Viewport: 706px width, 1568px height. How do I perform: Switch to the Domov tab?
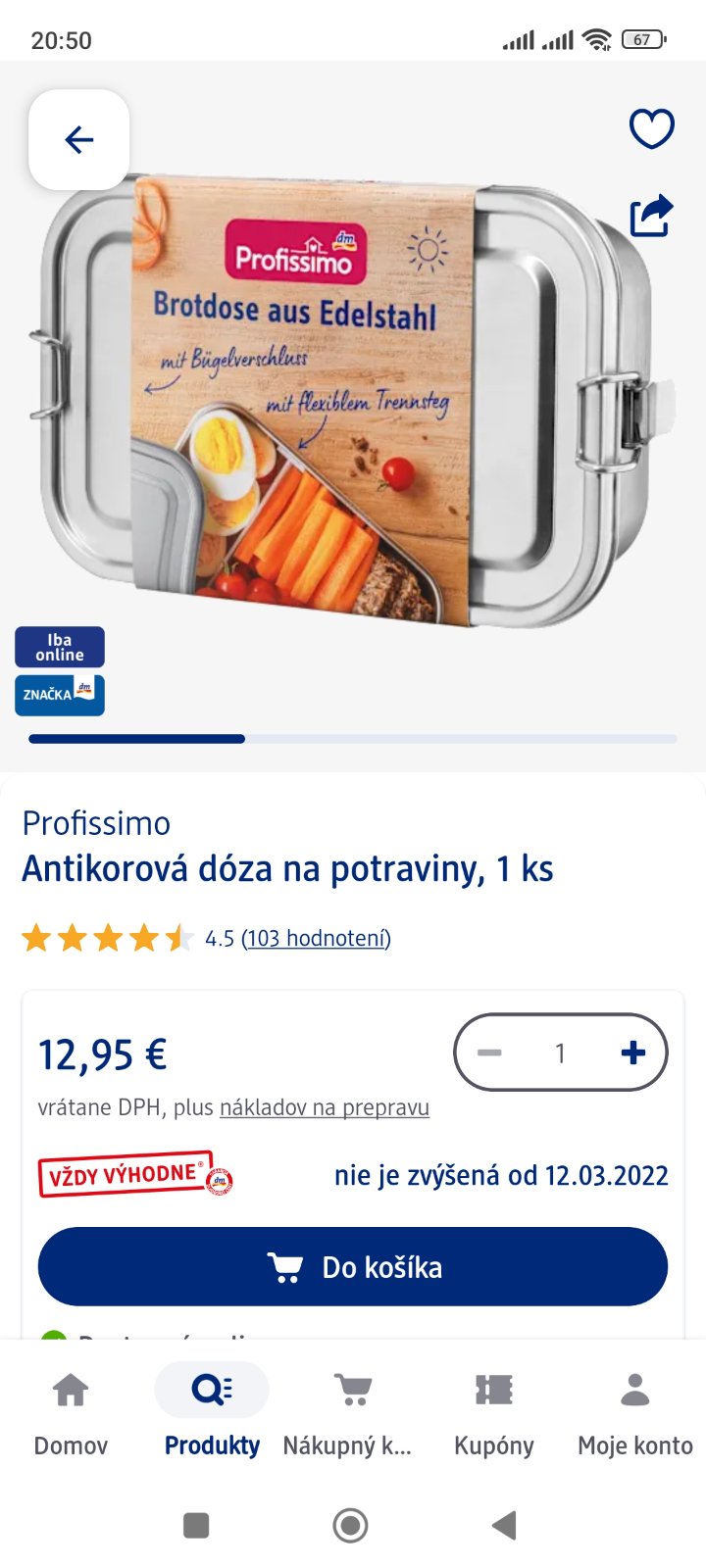point(71,1411)
